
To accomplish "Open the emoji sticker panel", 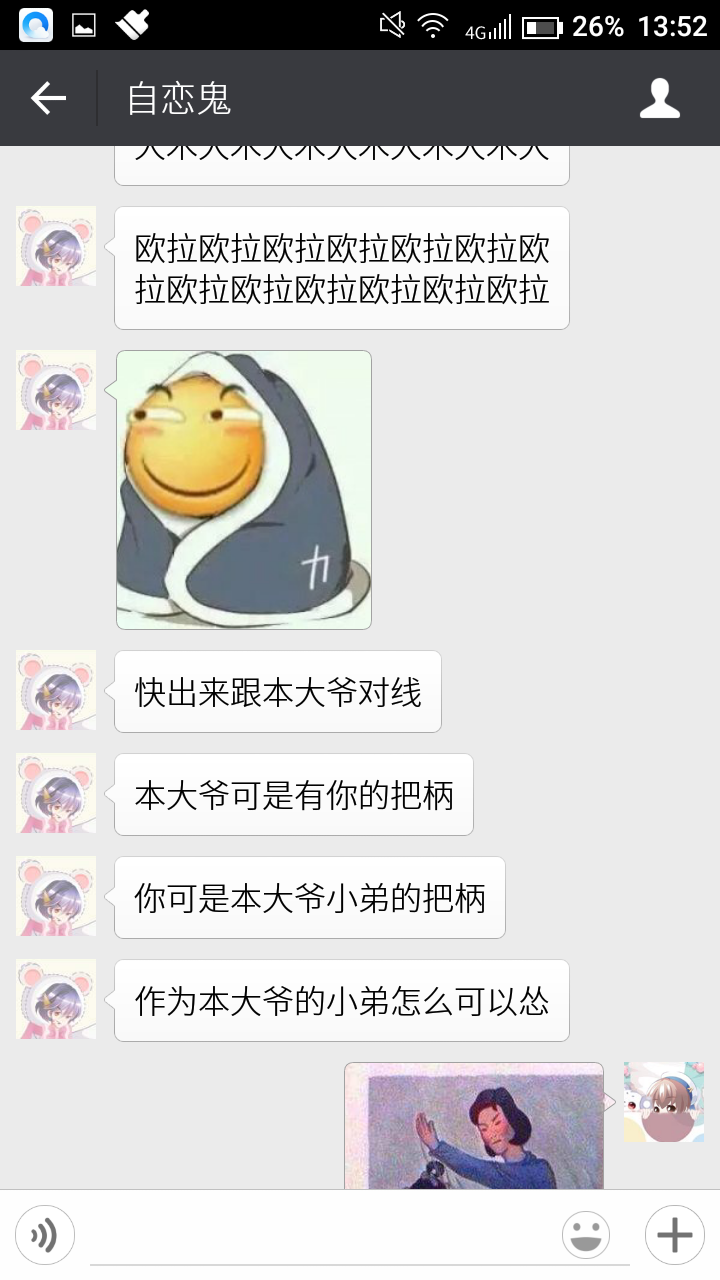I will (586, 1235).
